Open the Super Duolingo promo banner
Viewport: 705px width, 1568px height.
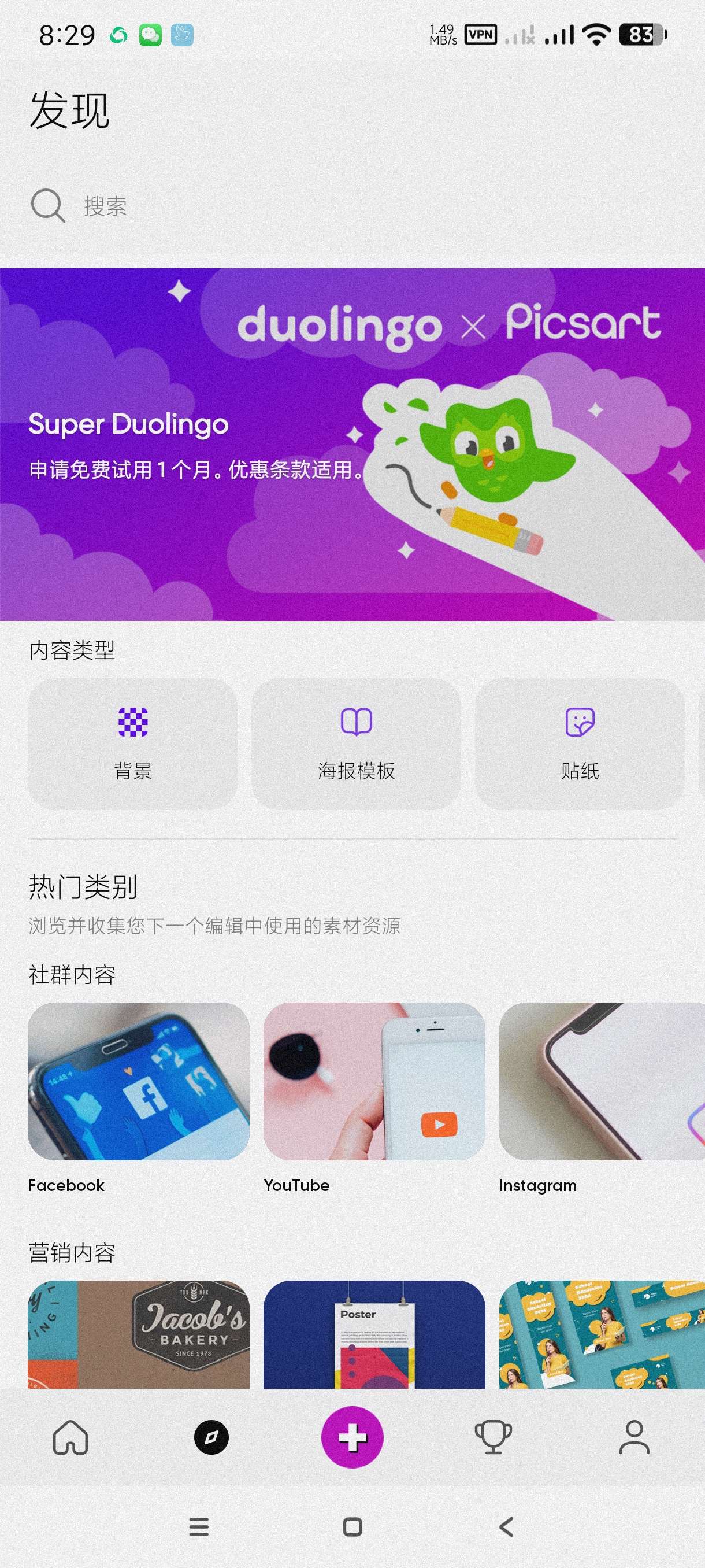click(352, 445)
